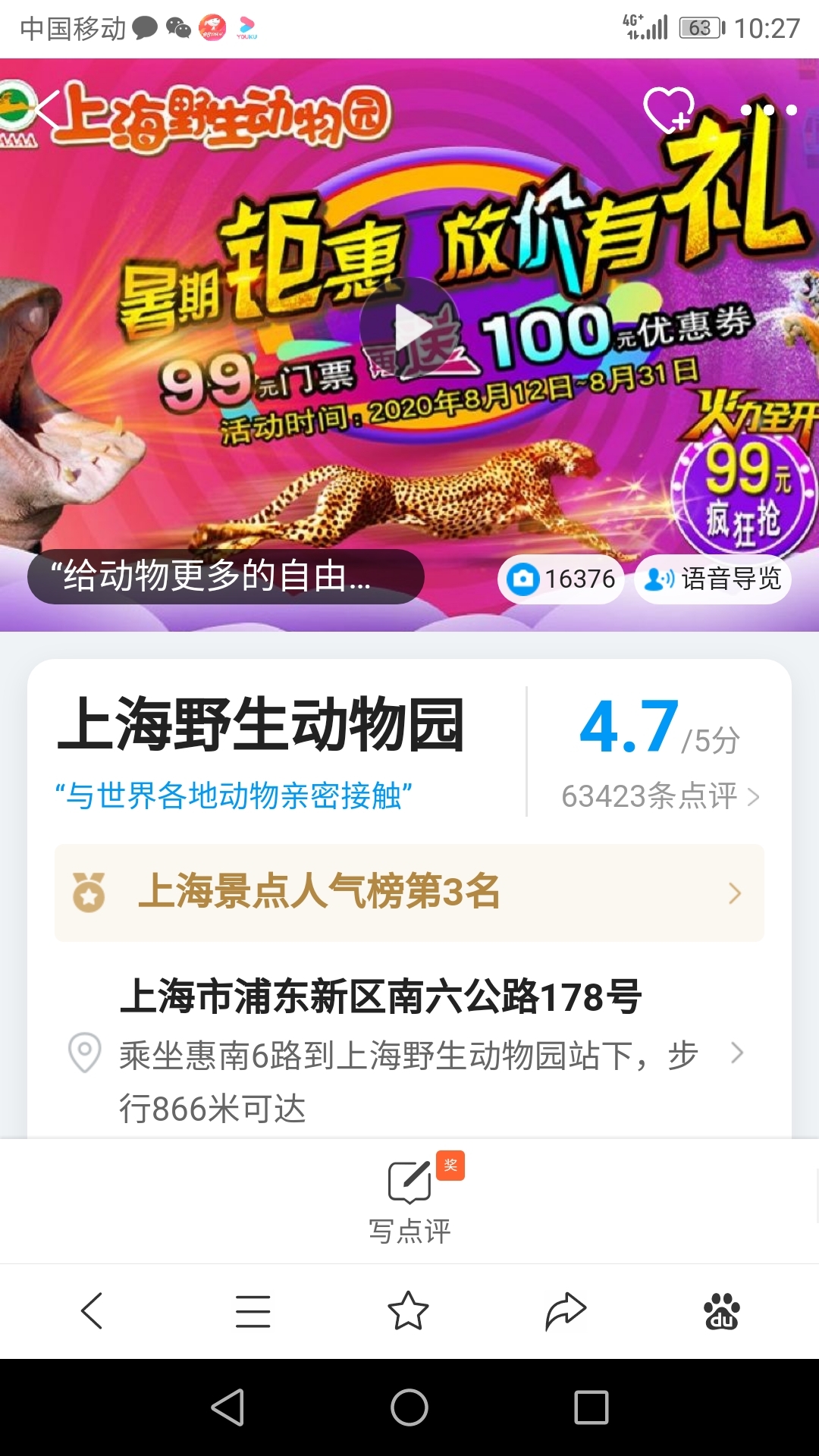View the 63423条点评 reviews
Screen dimensions: 819x1456
tap(660, 796)
